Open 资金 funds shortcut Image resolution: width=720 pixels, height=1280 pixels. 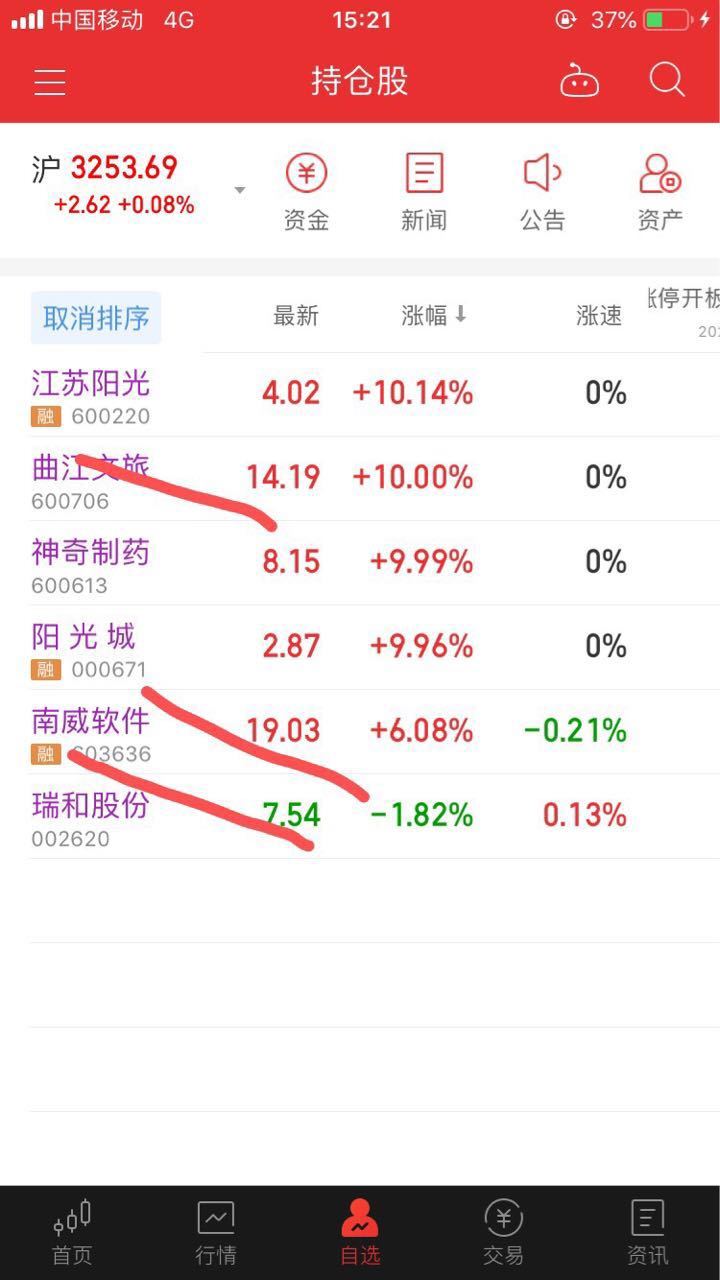(306, 192)
